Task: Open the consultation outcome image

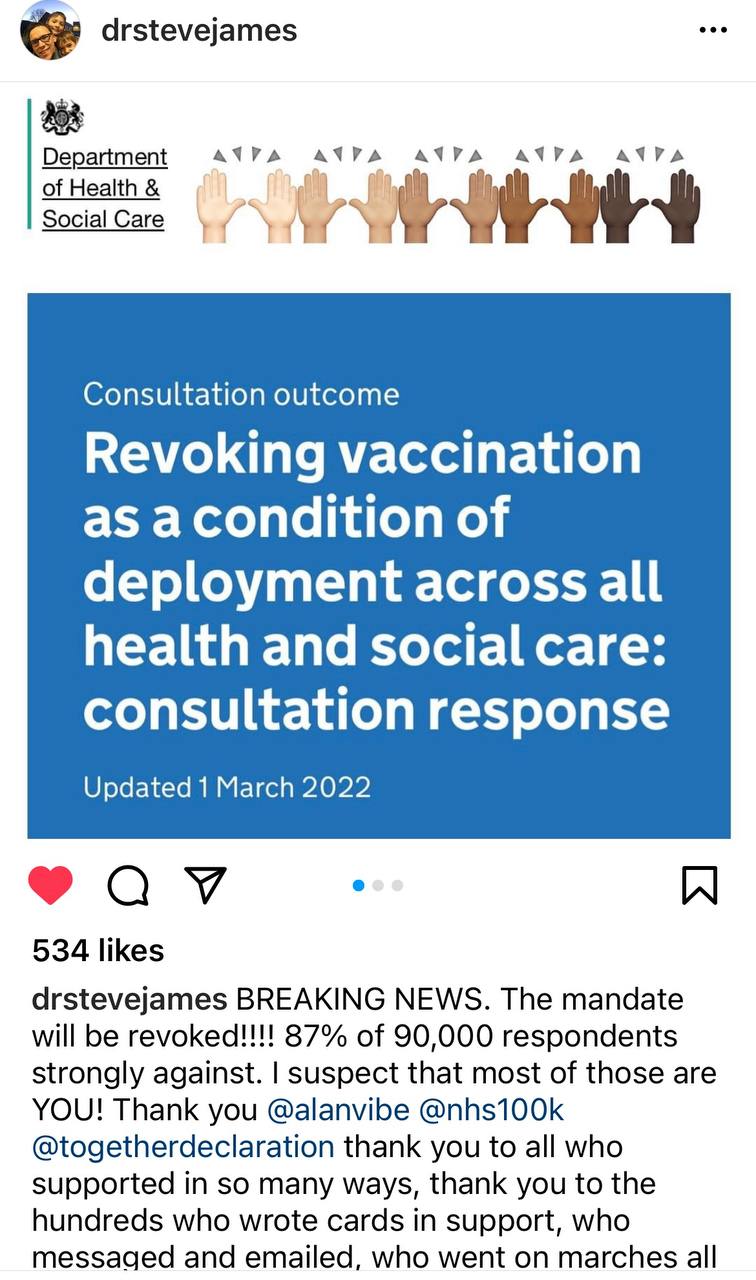Action: click(x=378, y=565)
